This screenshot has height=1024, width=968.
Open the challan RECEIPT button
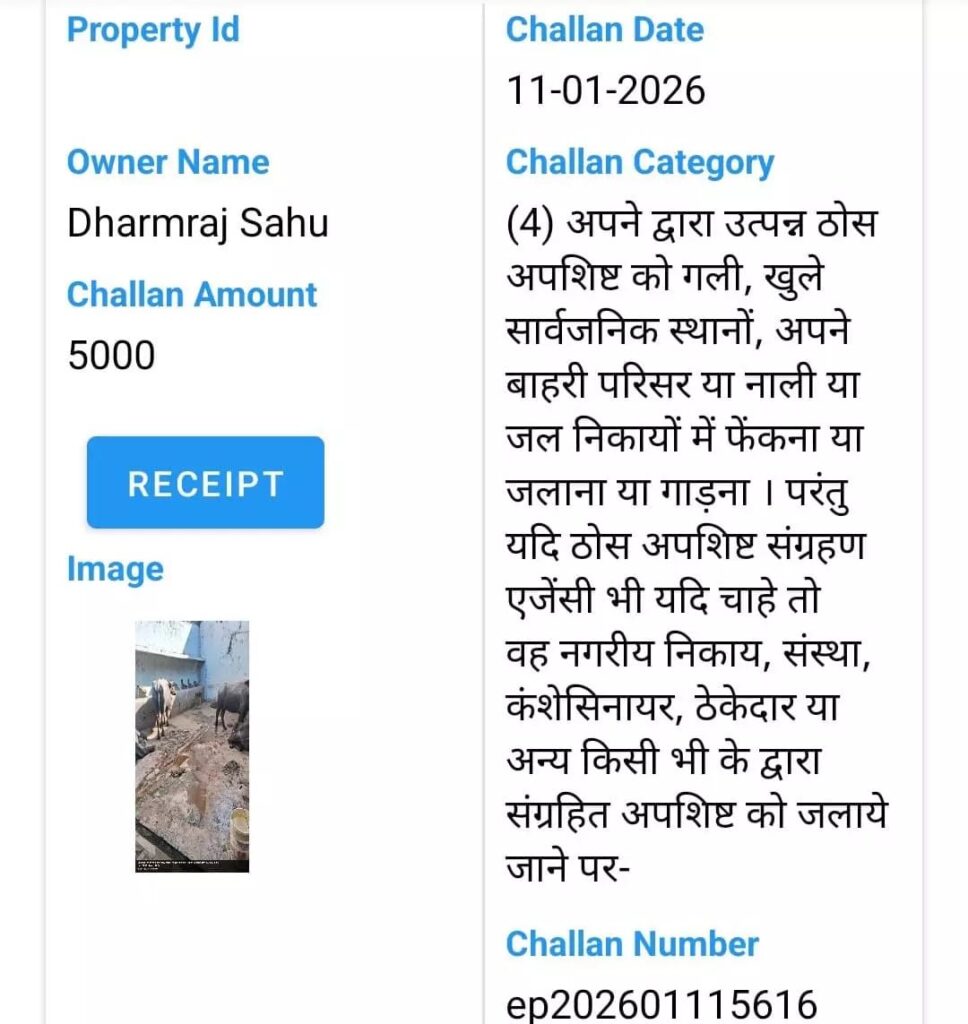click(x=205, y=482)
